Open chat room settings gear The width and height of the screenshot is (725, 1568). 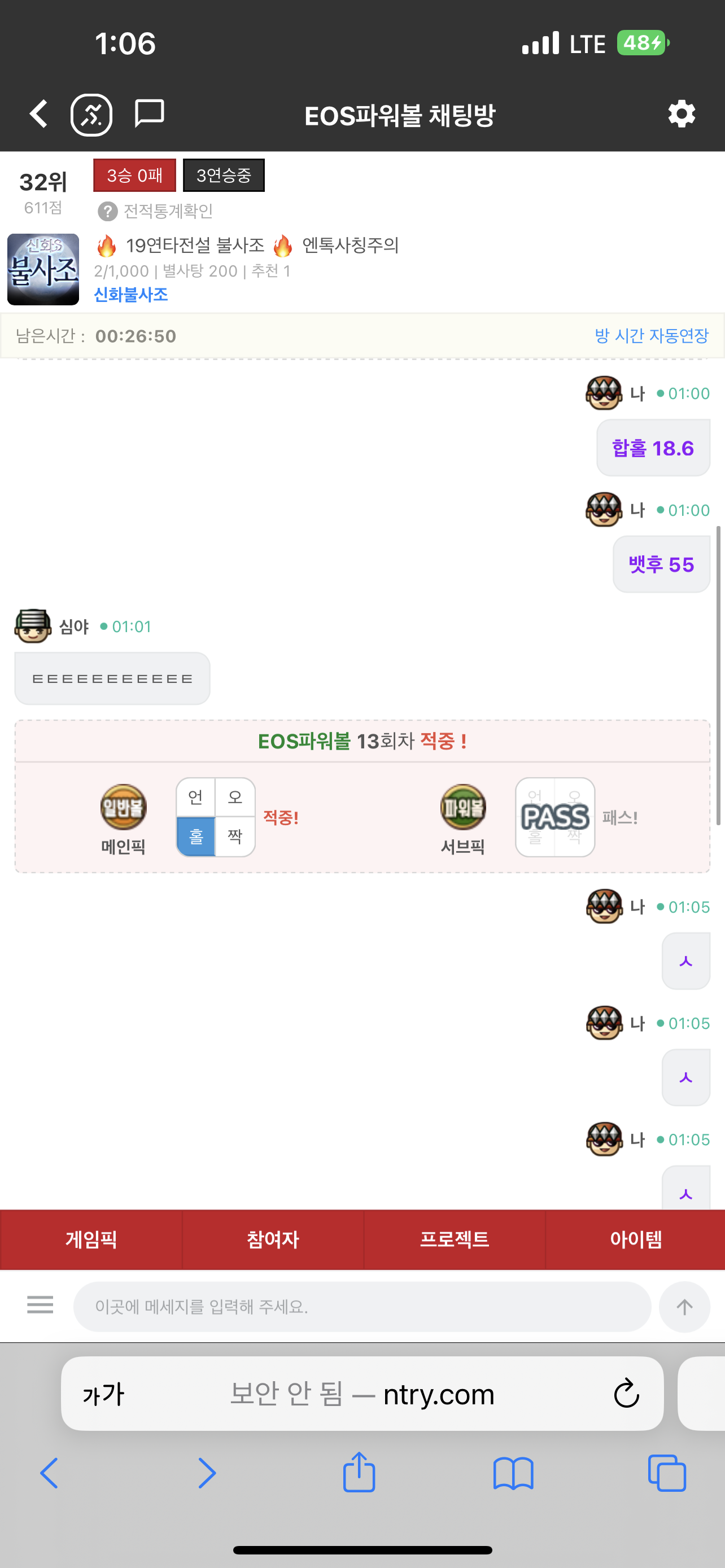(681, 114)
